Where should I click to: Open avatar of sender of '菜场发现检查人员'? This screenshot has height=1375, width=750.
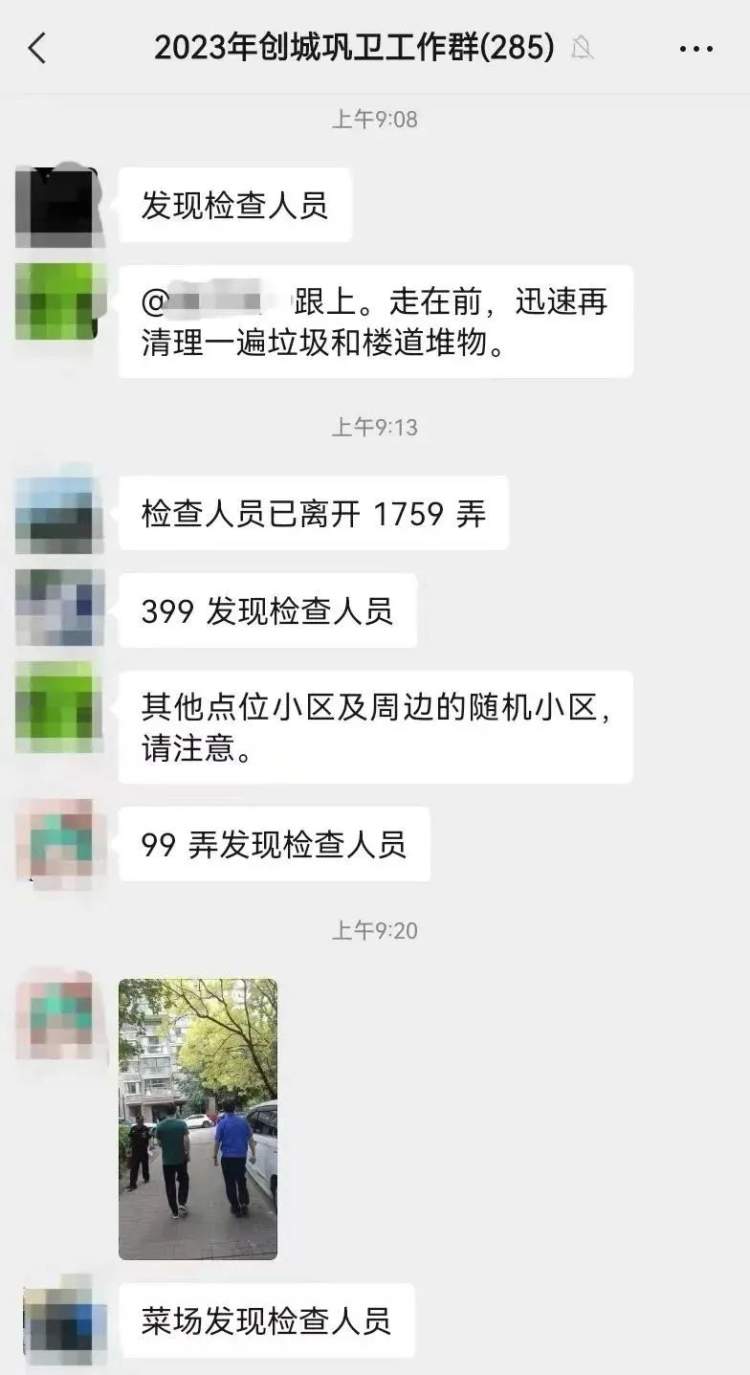[61, 1321]
